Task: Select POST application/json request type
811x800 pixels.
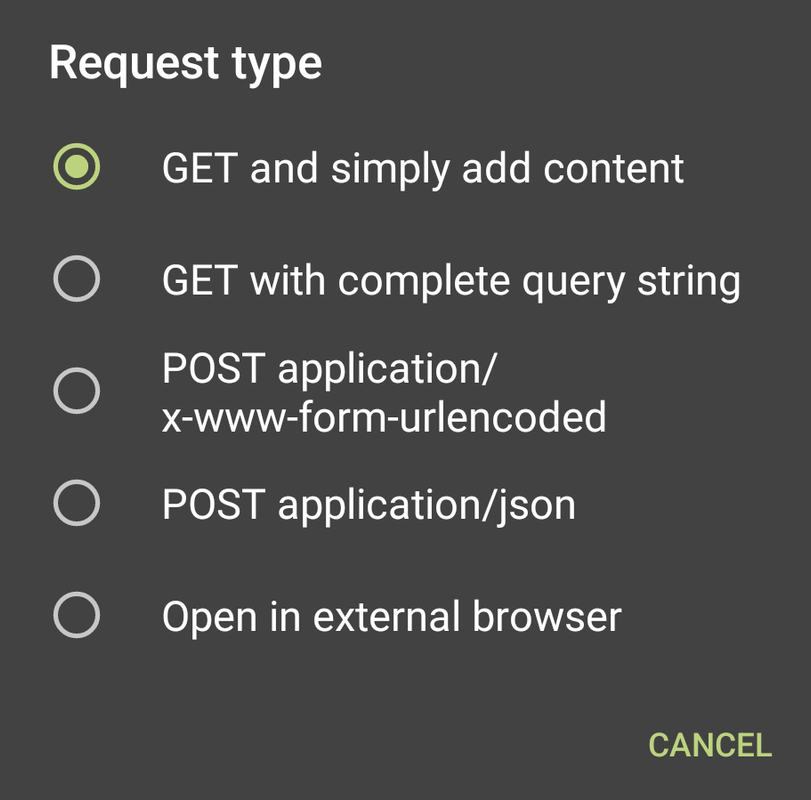Action: click(406, 503)
